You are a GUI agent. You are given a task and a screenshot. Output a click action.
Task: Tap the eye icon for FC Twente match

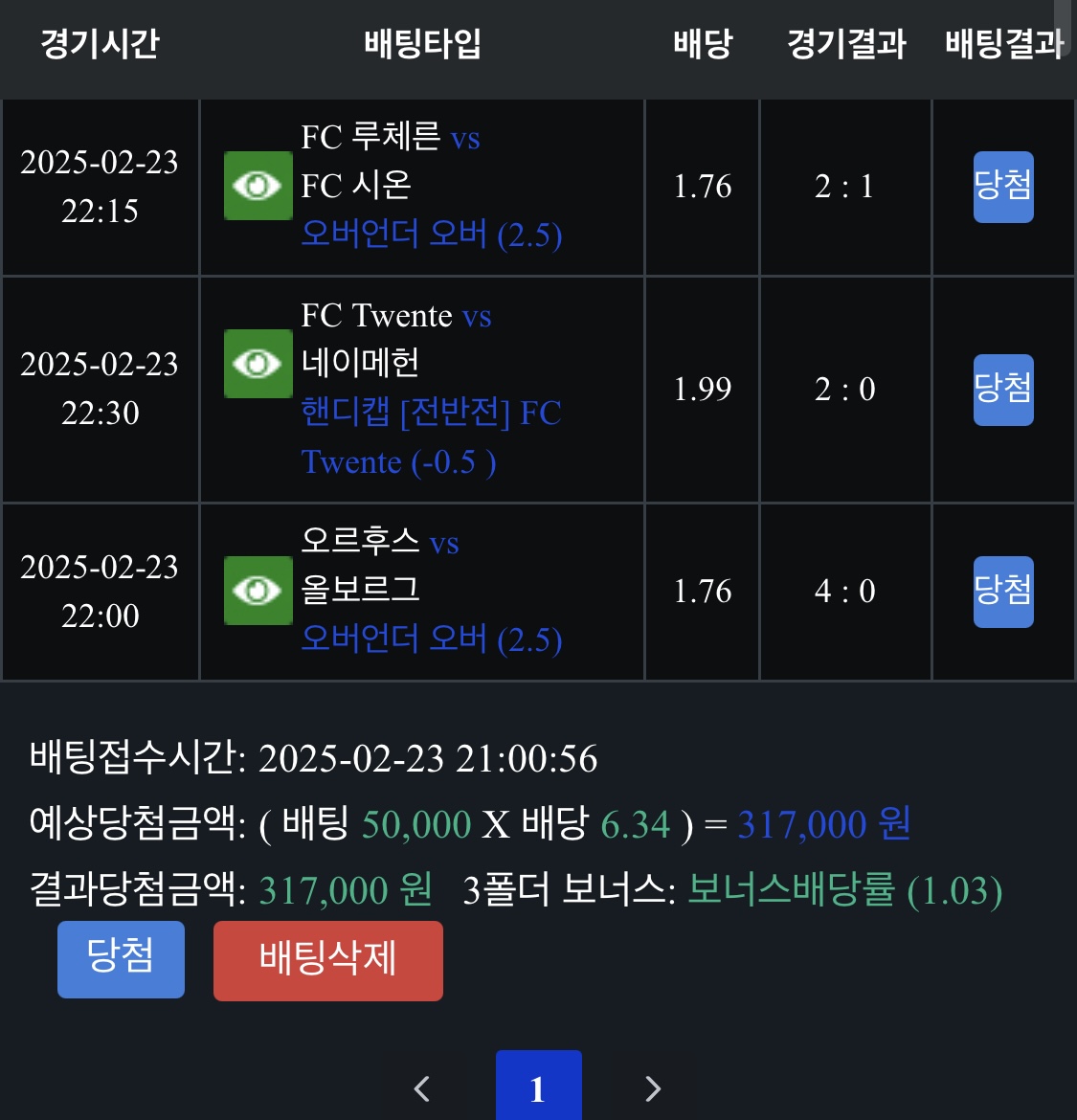(x=258, y=364)
